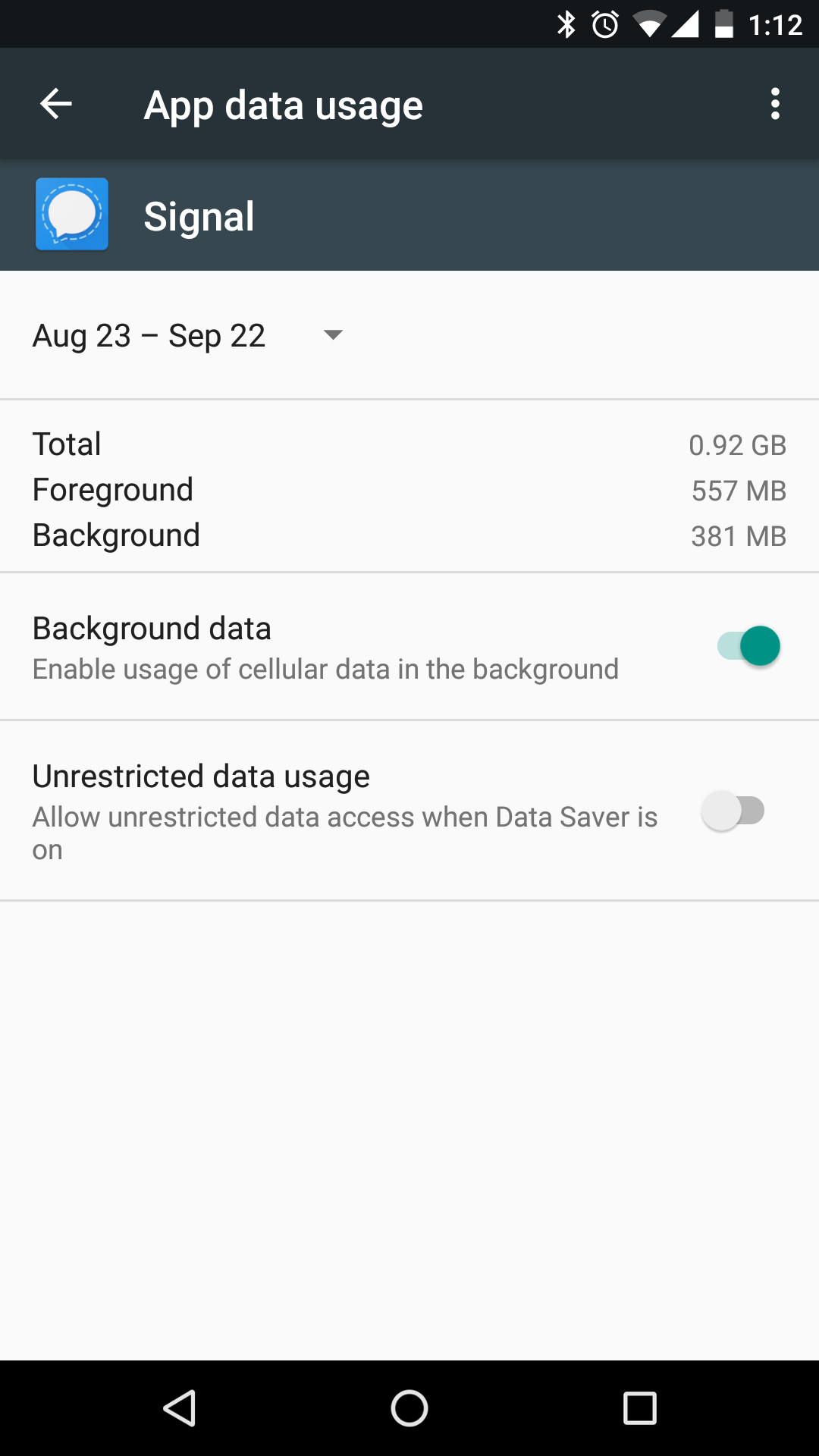Image resolution: width=819 pixels, height=1456 pixels.
Task: Tap the alarm clock icon in status bar
Action: pyautogui.click(x=606, y=24)
